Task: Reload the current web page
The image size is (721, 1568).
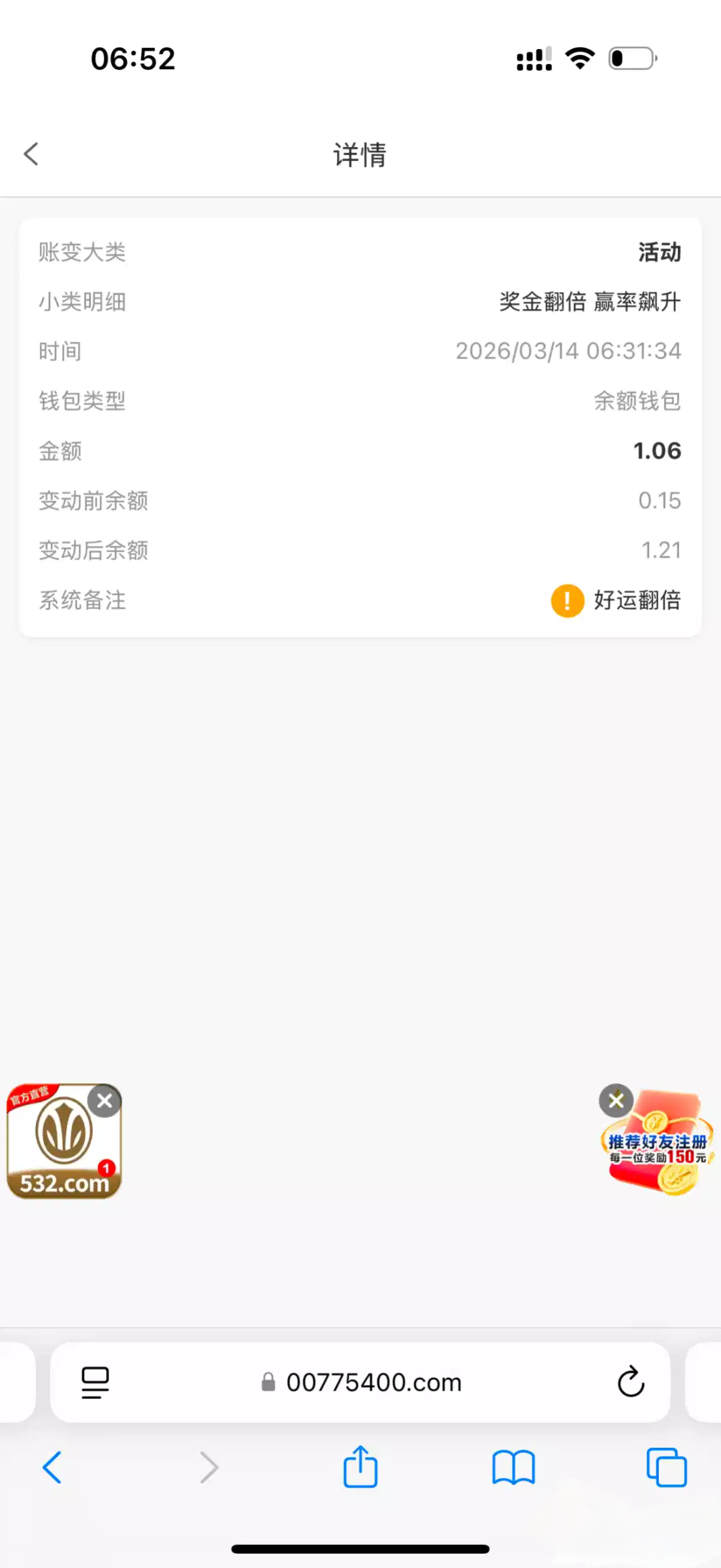Action: 630,1382
